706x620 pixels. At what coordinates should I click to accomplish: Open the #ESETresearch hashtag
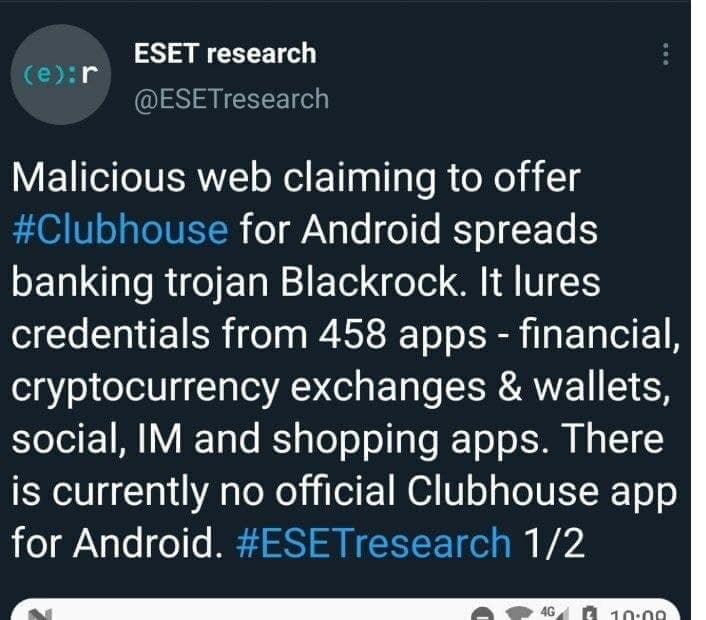click(x=375, y=542)
